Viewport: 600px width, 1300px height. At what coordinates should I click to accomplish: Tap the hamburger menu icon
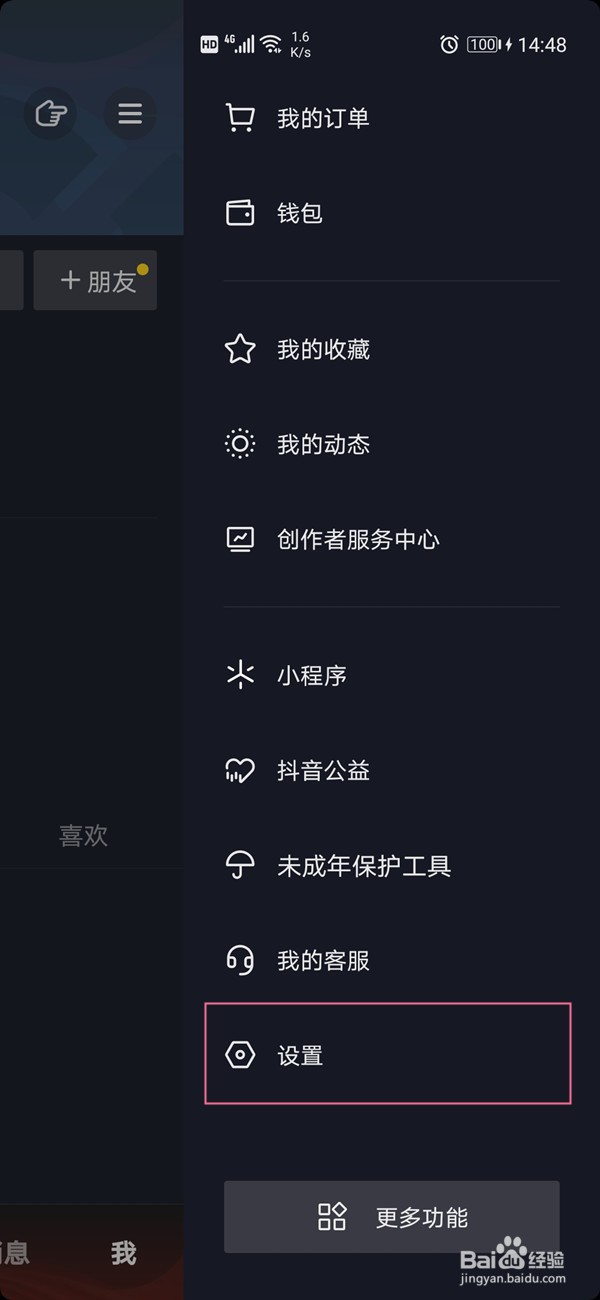pos(130,114)
